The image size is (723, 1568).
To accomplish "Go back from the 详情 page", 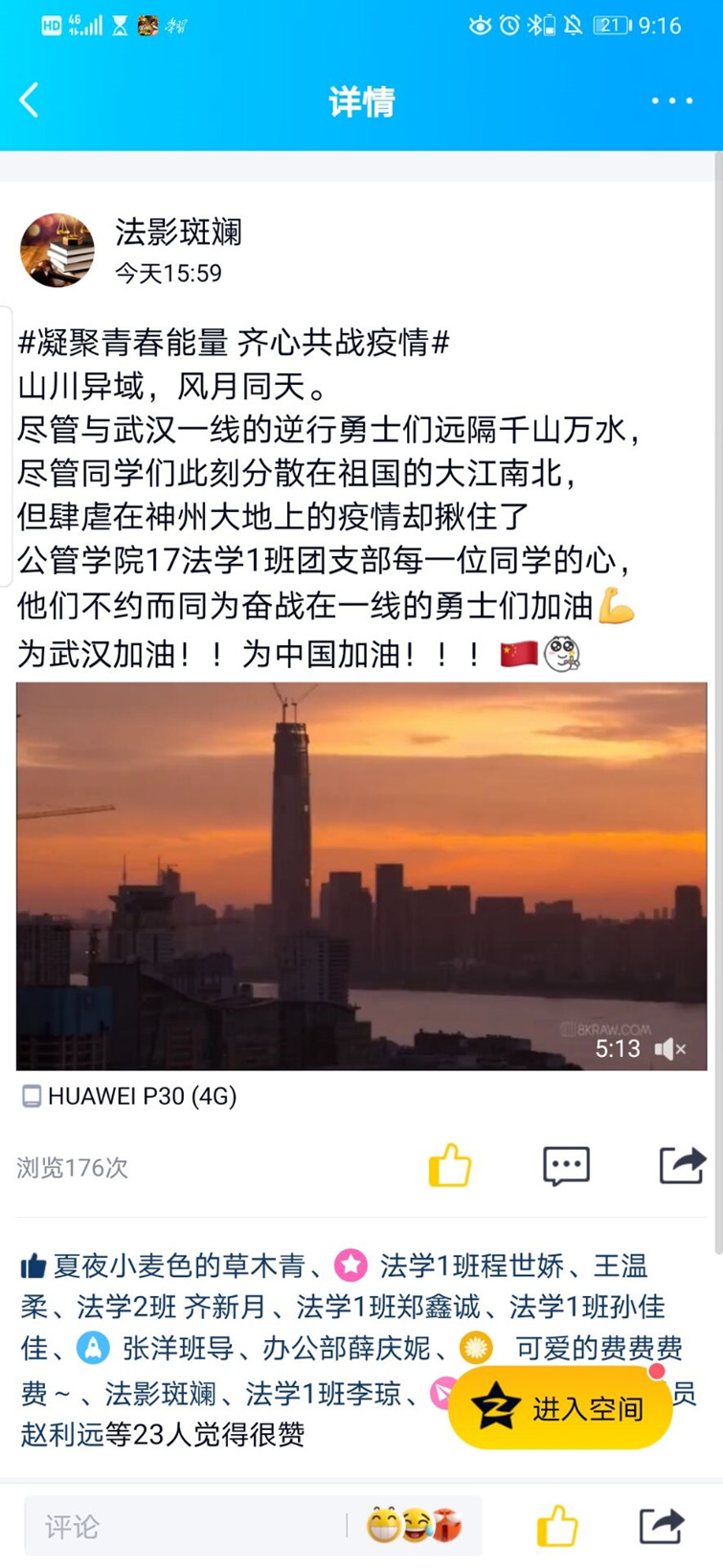I will 30,100.
